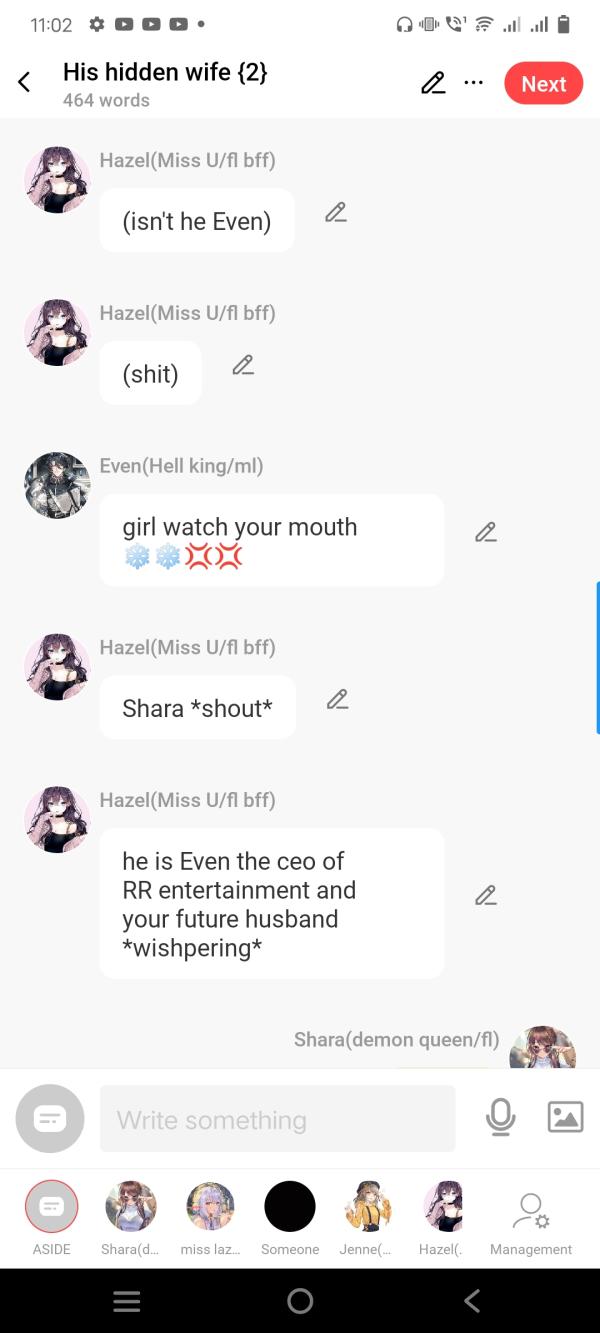The image size is (600, 1333).
Task: Tap the Next button
Action: point(543,84)
